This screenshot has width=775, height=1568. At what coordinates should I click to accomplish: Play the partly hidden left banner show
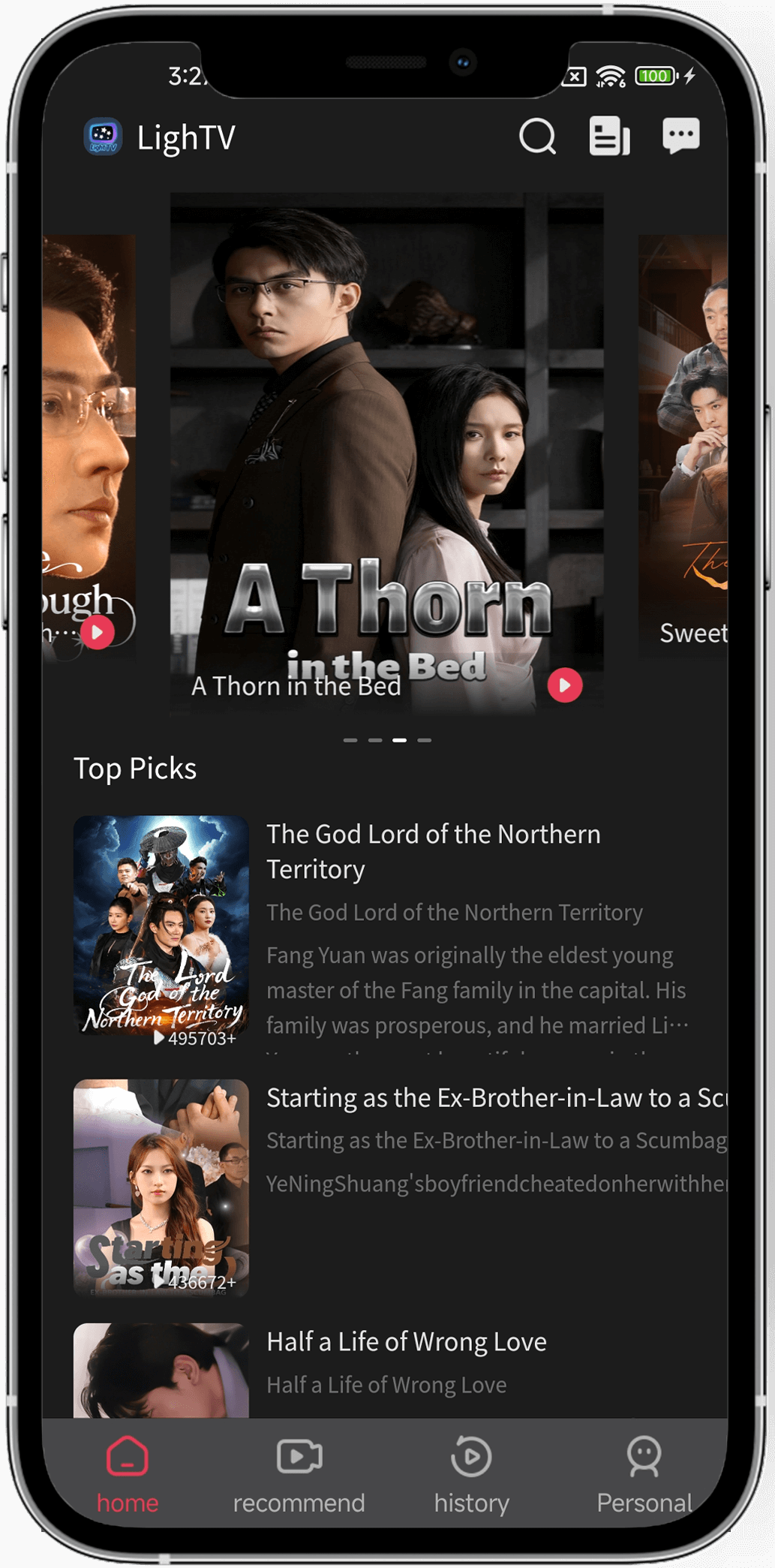pos(98,632)
